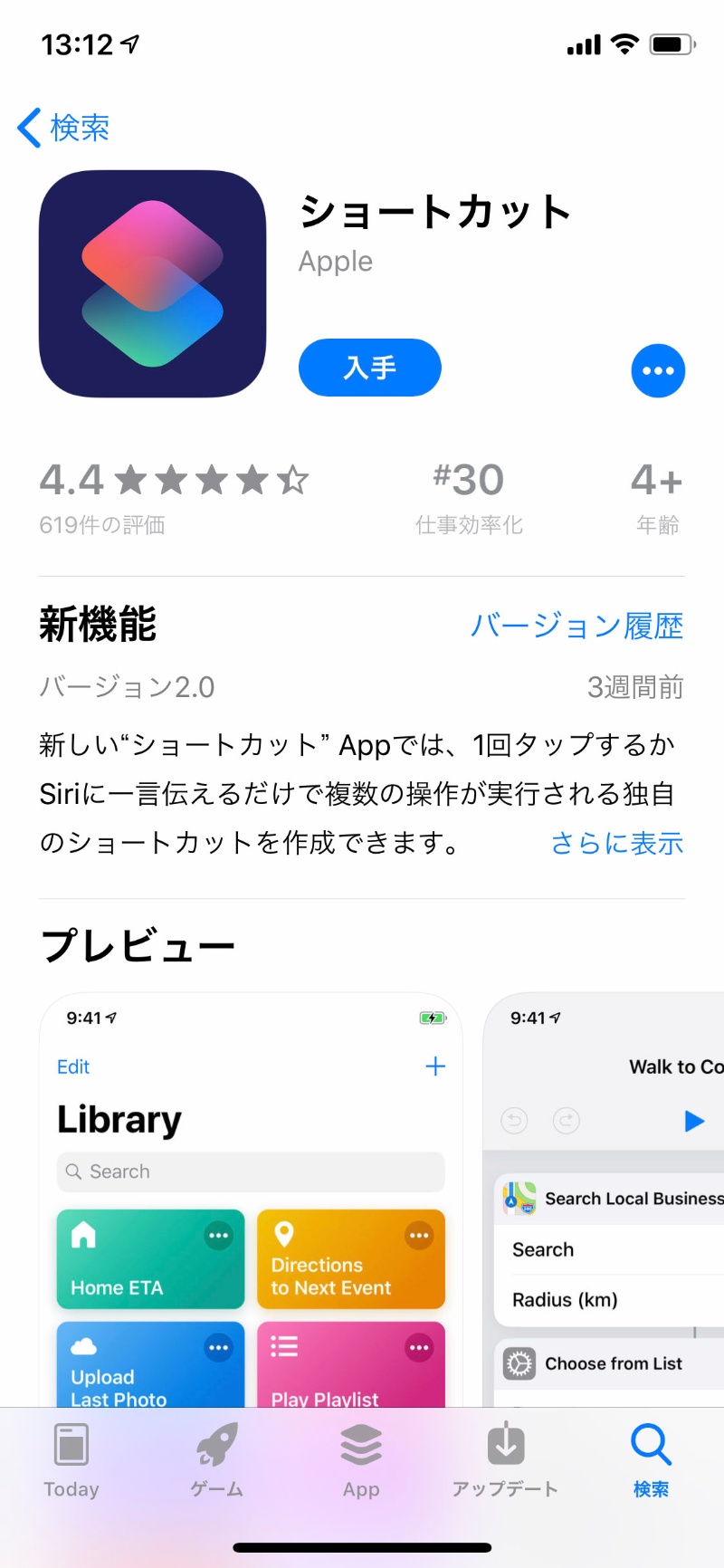
Task: Switch to the Today tab
Action: click(71, 1459)
